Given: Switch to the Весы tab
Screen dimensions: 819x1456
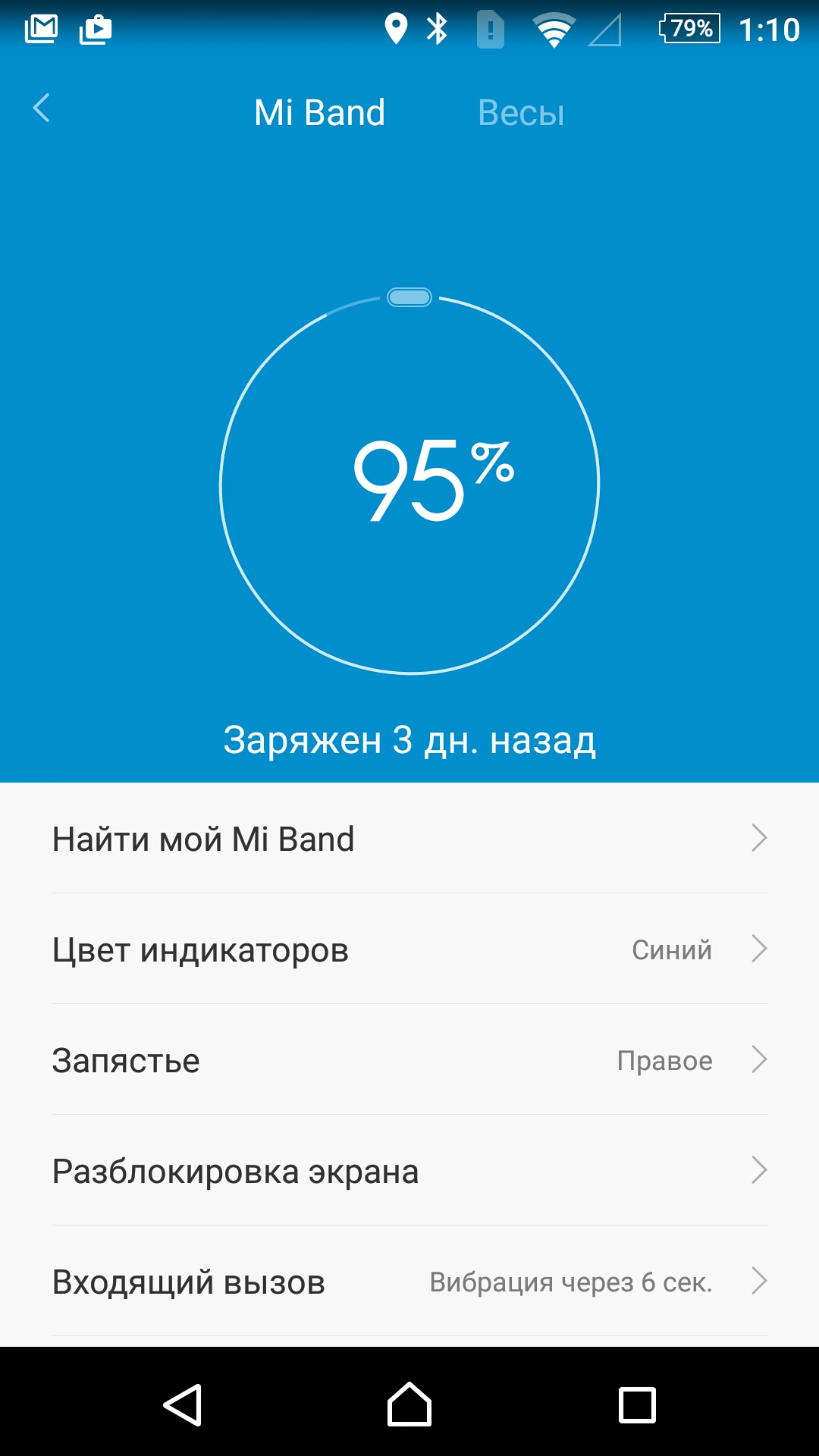Looking at the screenshot, I should tap(521, 113).
